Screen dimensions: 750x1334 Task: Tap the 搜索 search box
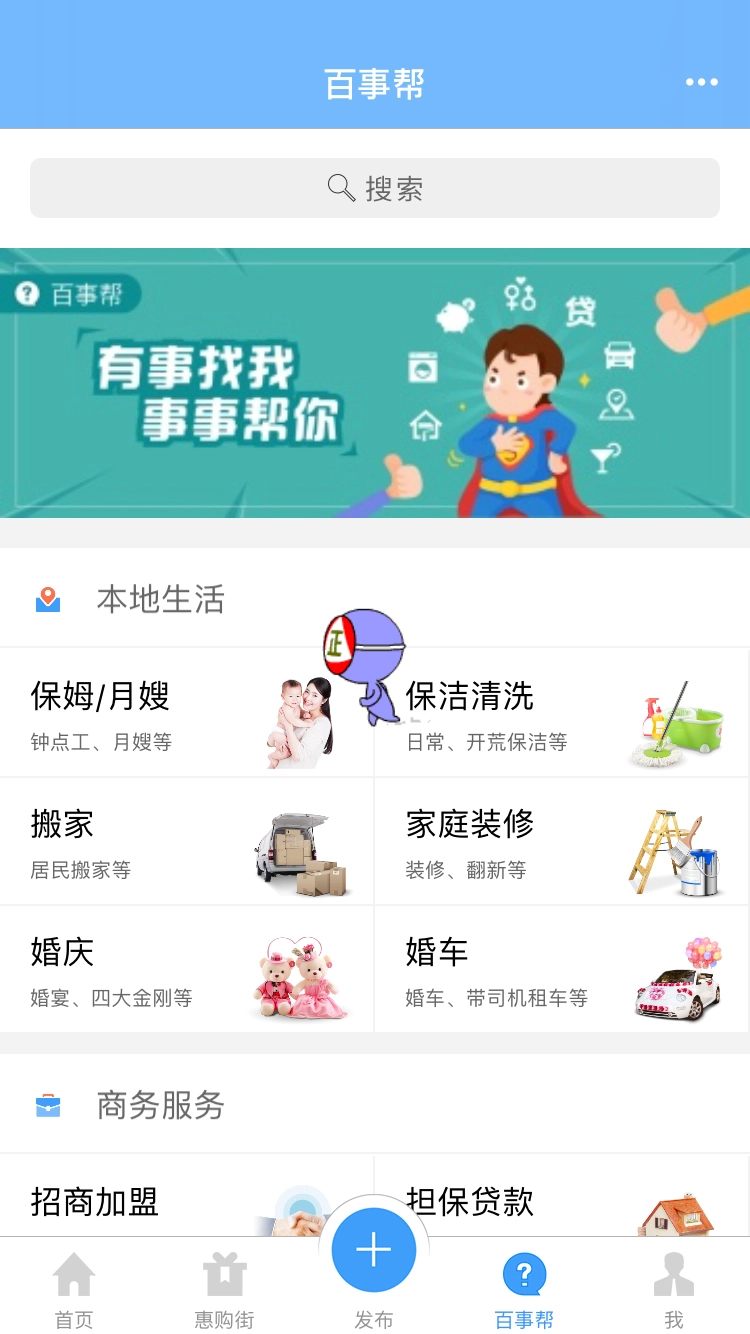[375, 188]
